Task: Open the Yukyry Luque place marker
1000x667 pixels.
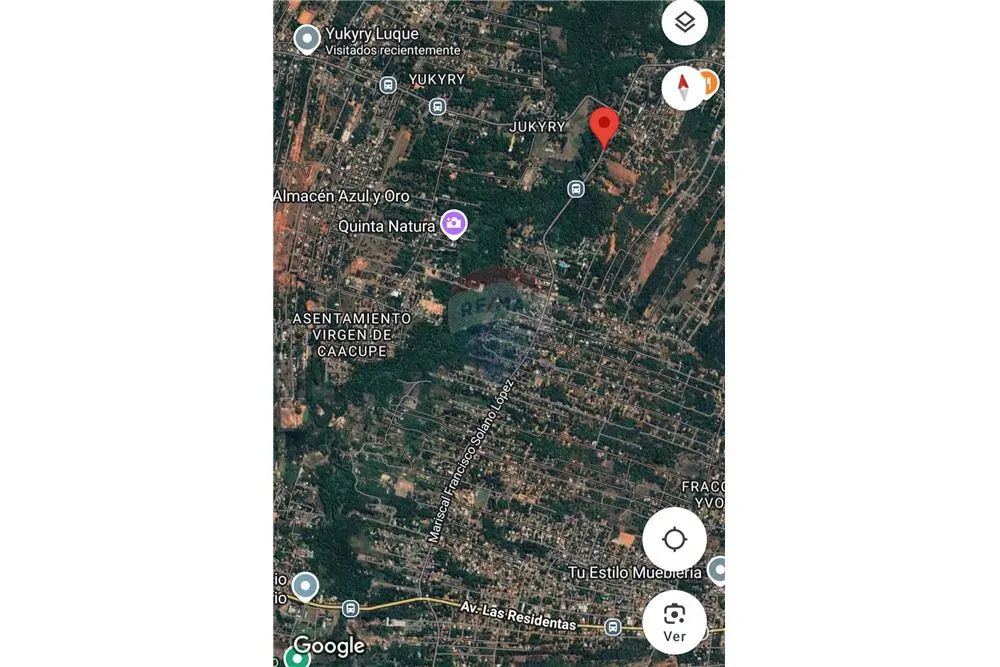Action: (306, 39)
